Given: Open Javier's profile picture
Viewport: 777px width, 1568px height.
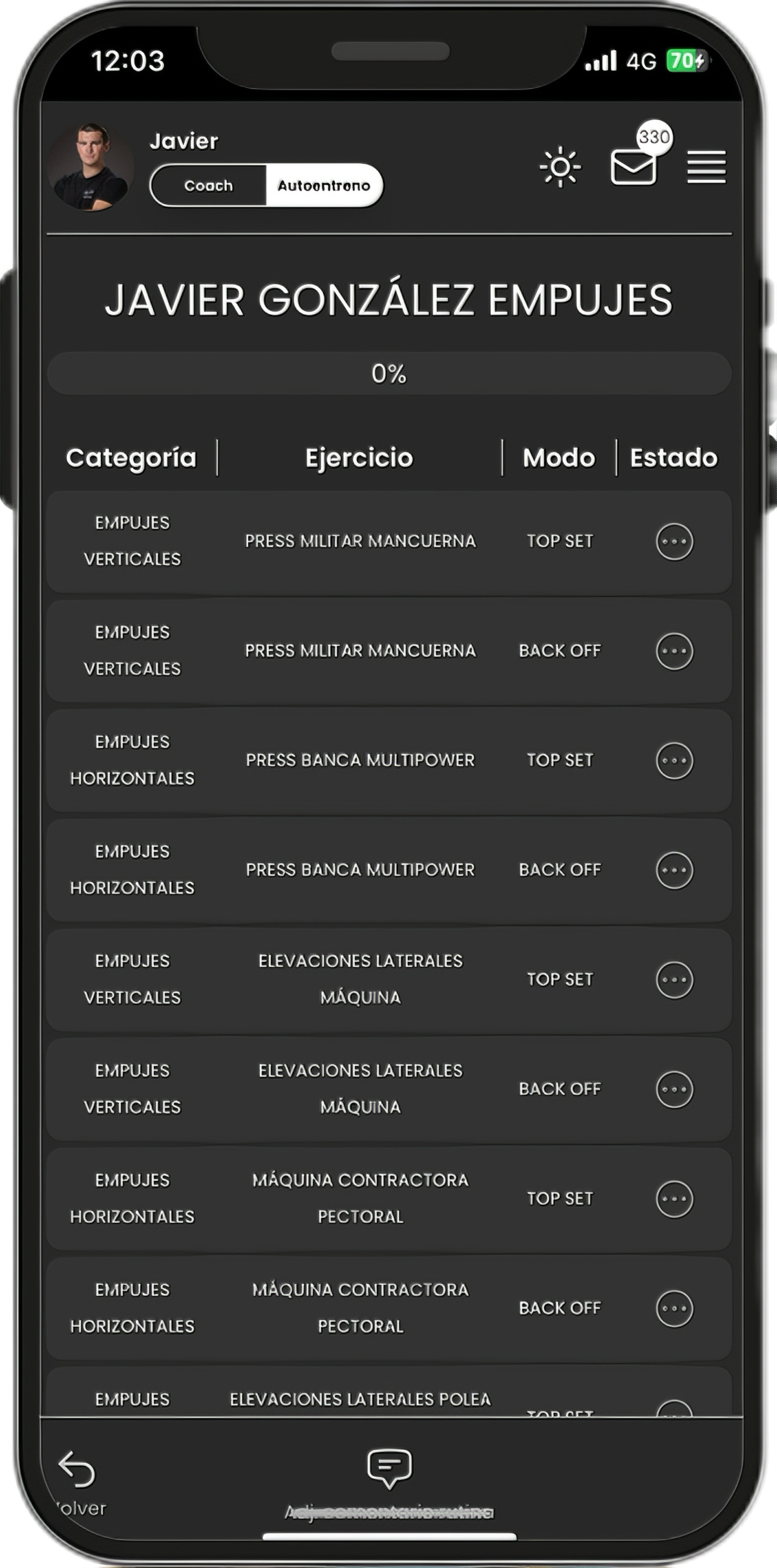Looking at the screenshot, I should pyautogui.click(x=91, y=167).
